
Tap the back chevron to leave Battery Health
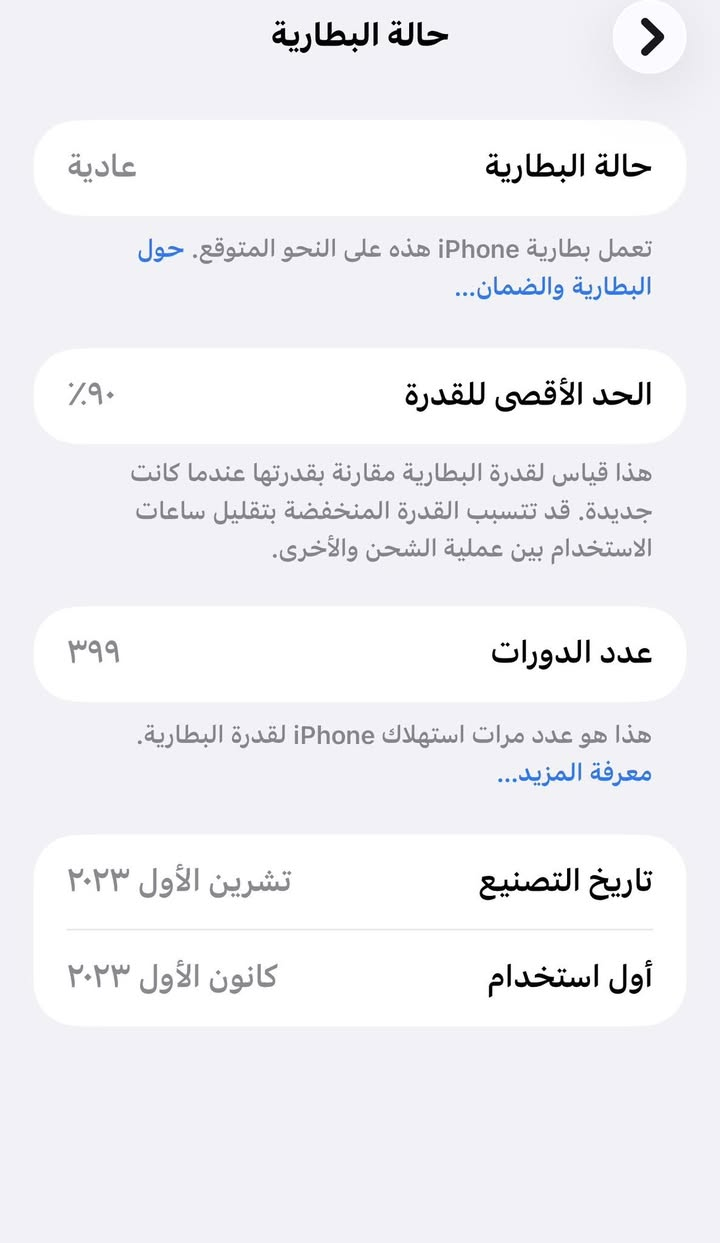coord(651,37)
